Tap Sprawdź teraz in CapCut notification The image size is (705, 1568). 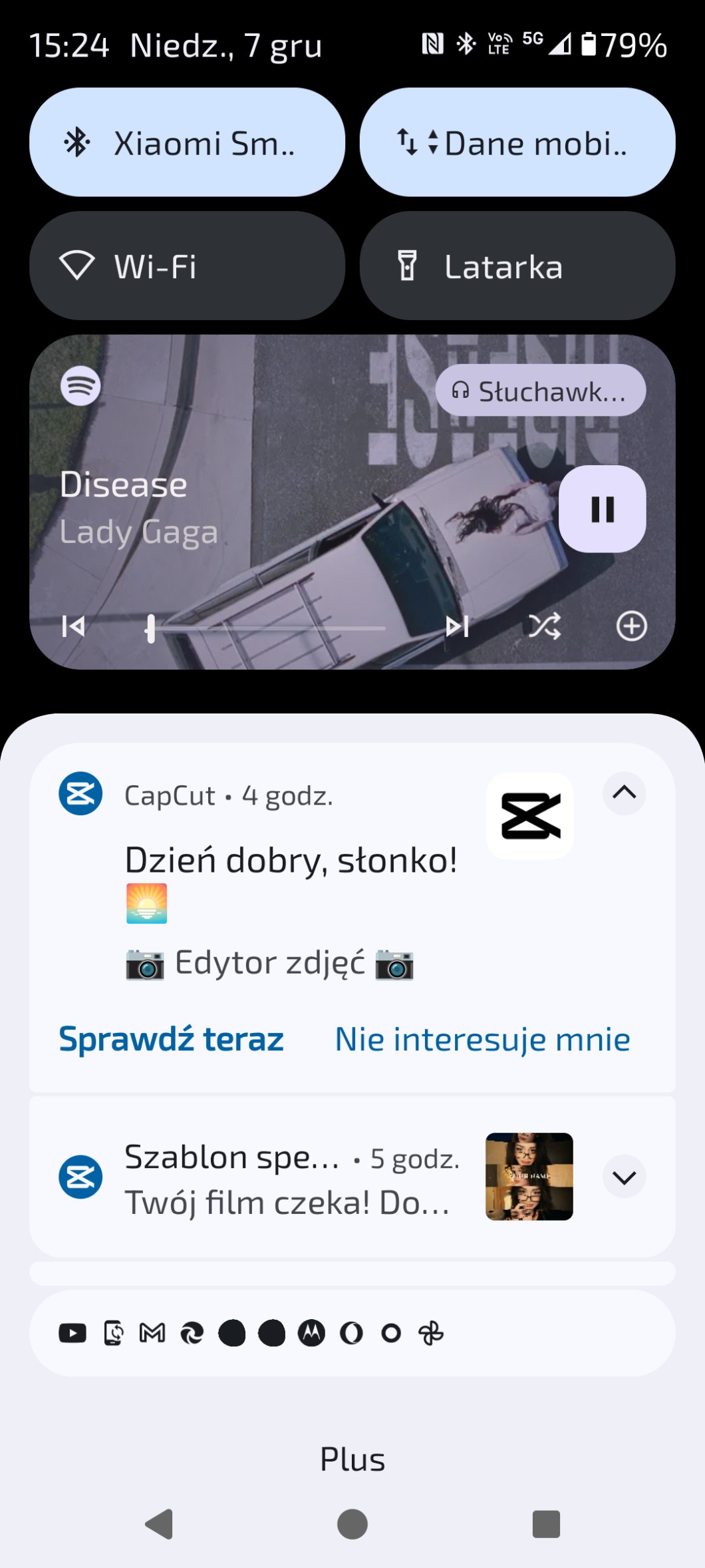172,1040
